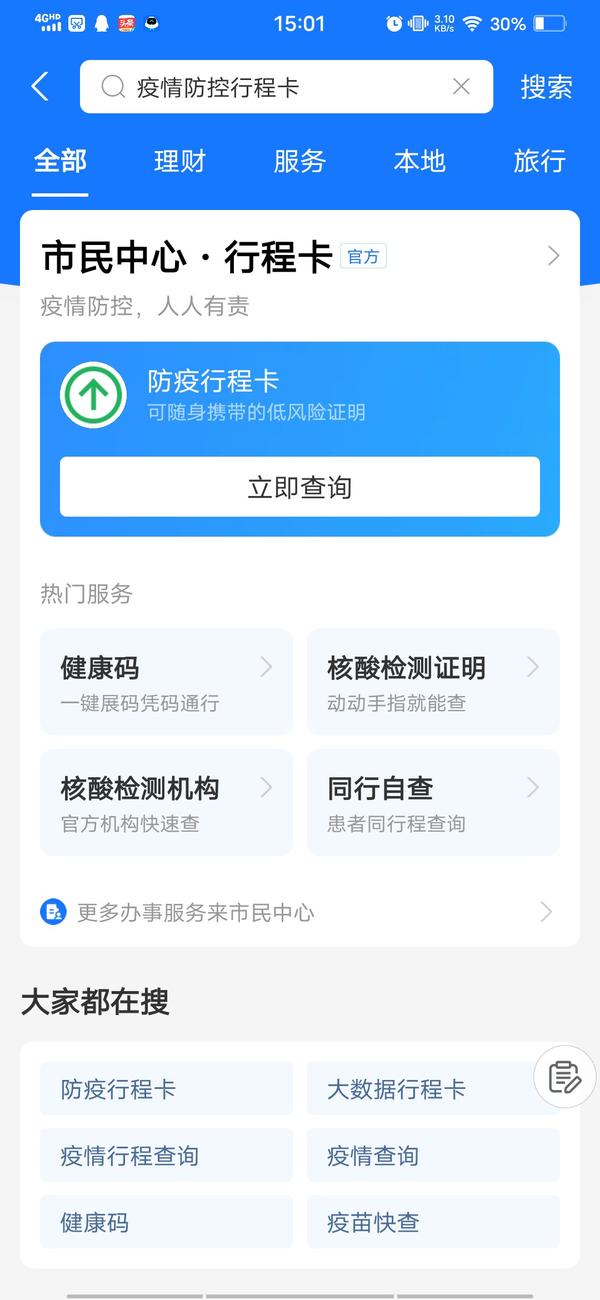Open 更多办事服务来市民中心 link

coord(300,912)
